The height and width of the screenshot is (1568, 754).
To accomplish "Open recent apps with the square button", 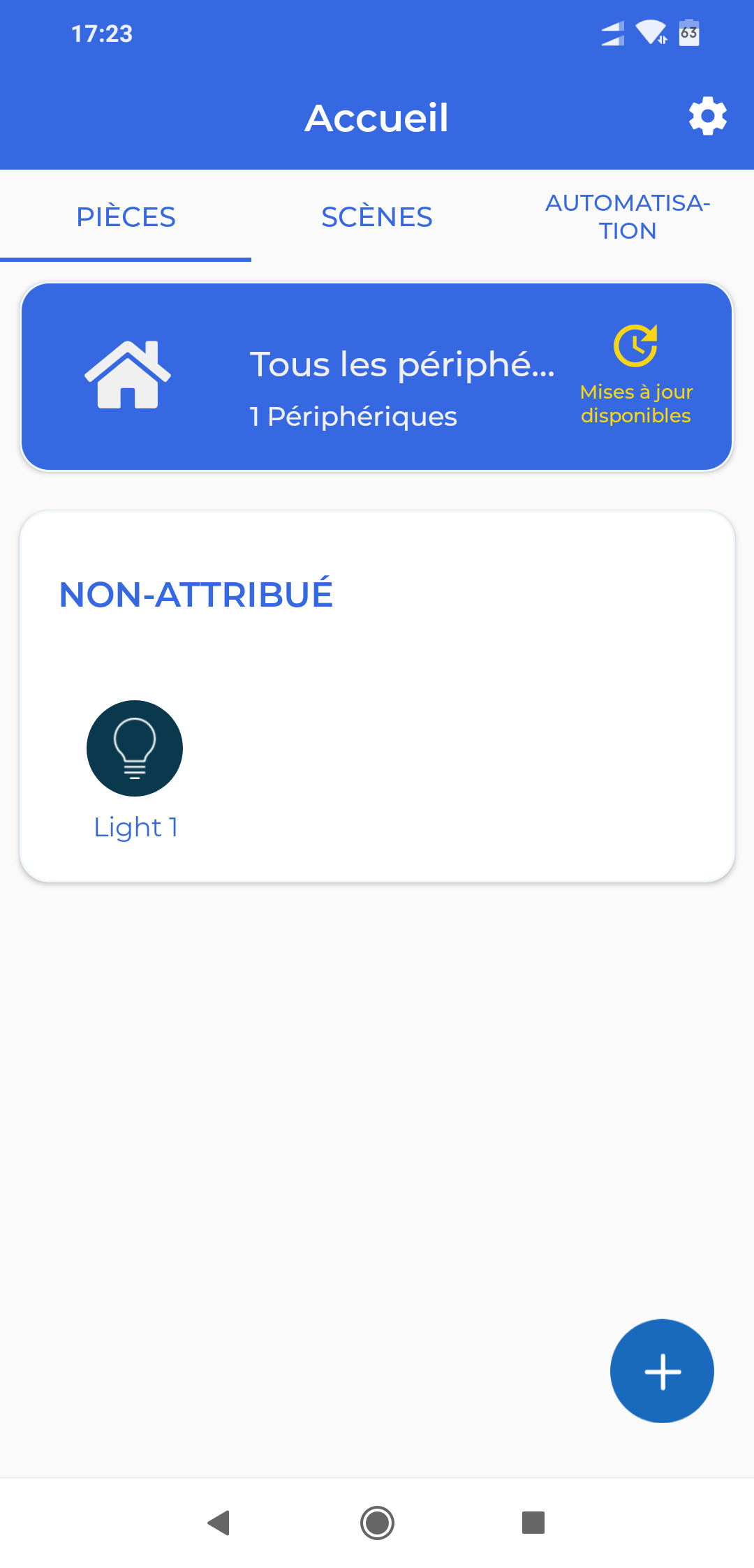I will 533,1523.
